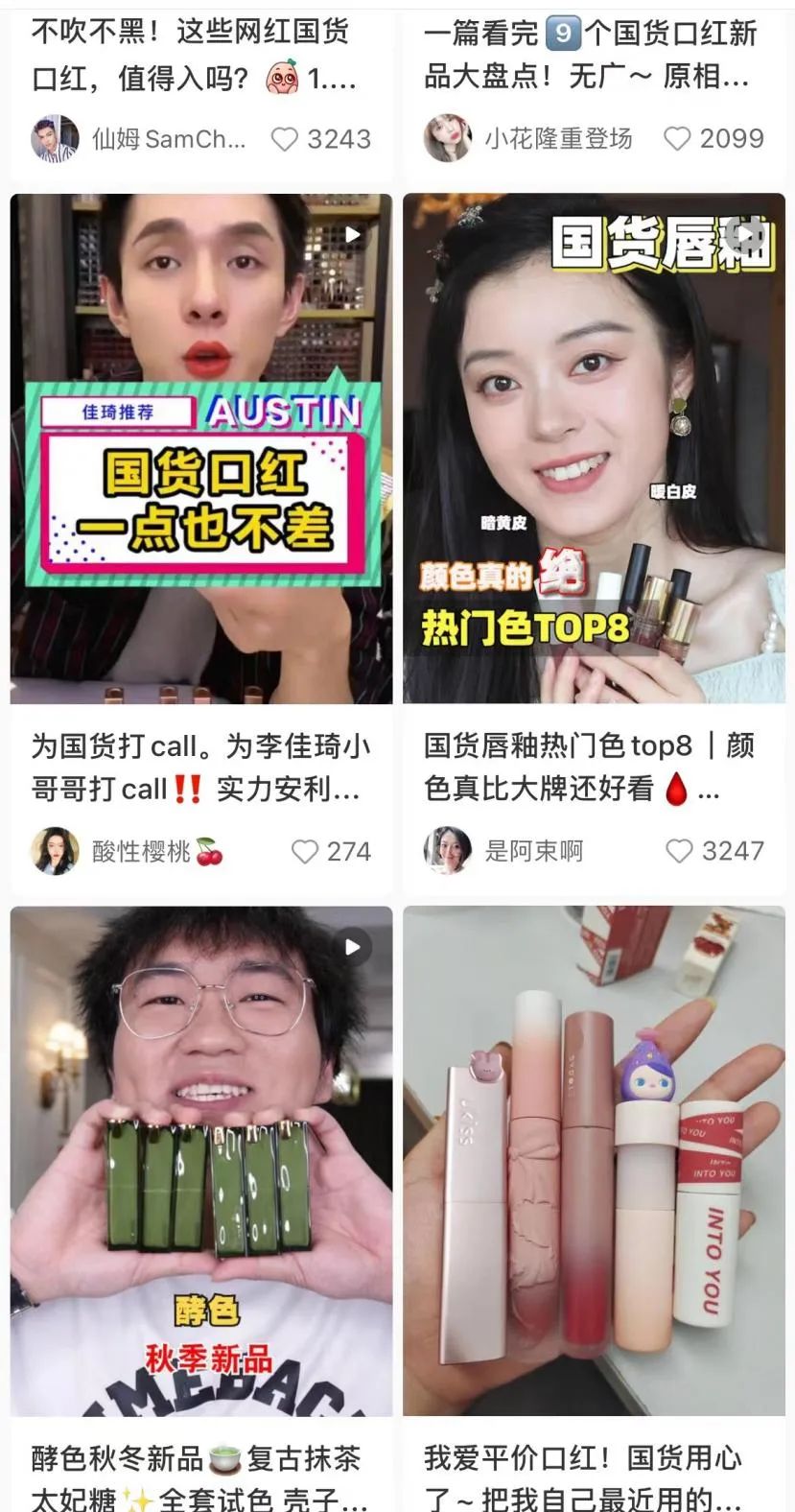
Task: Open 仙姆 SamCh's profile avatar
Action: pos(56,139)
